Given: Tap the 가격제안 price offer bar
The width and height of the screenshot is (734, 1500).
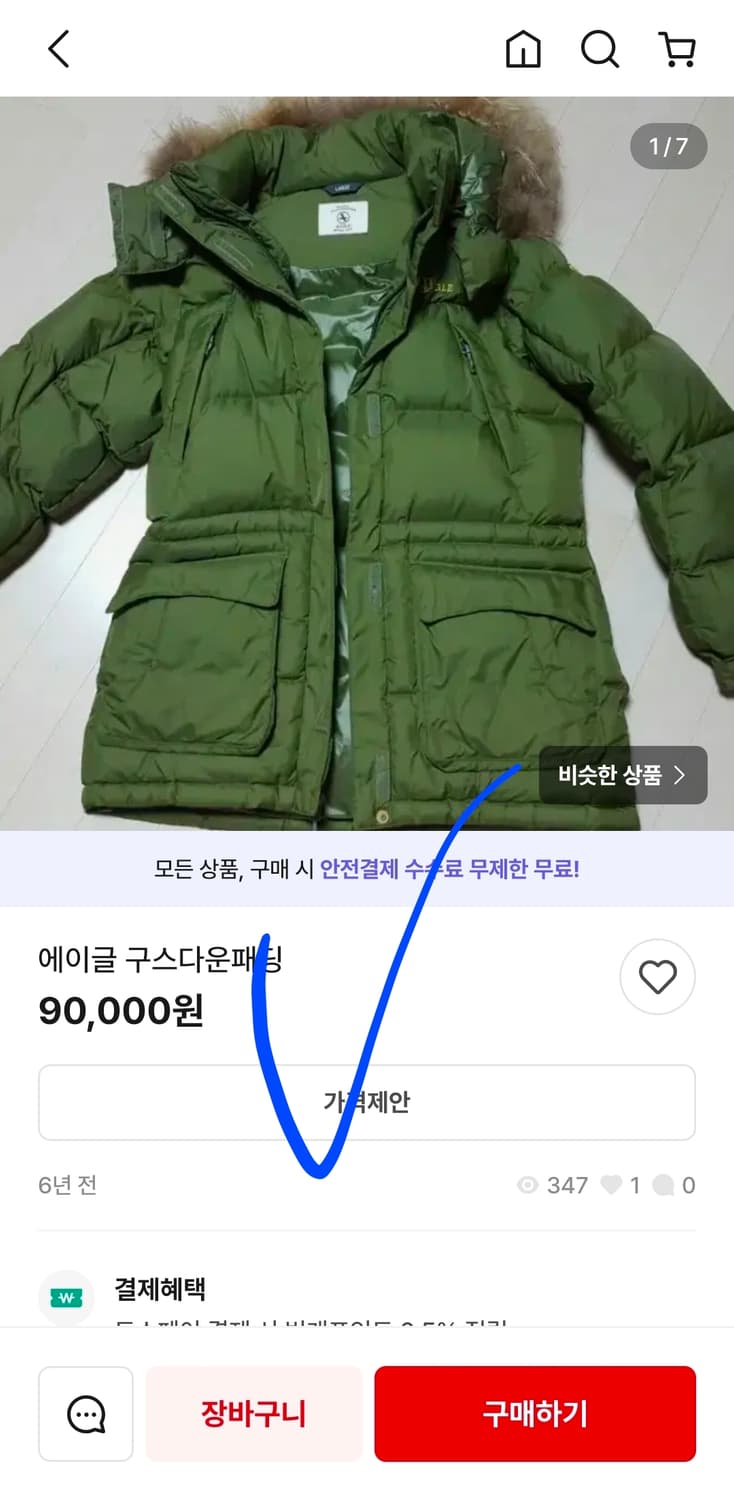Looking at the screenshot, I should point(367,1102).
